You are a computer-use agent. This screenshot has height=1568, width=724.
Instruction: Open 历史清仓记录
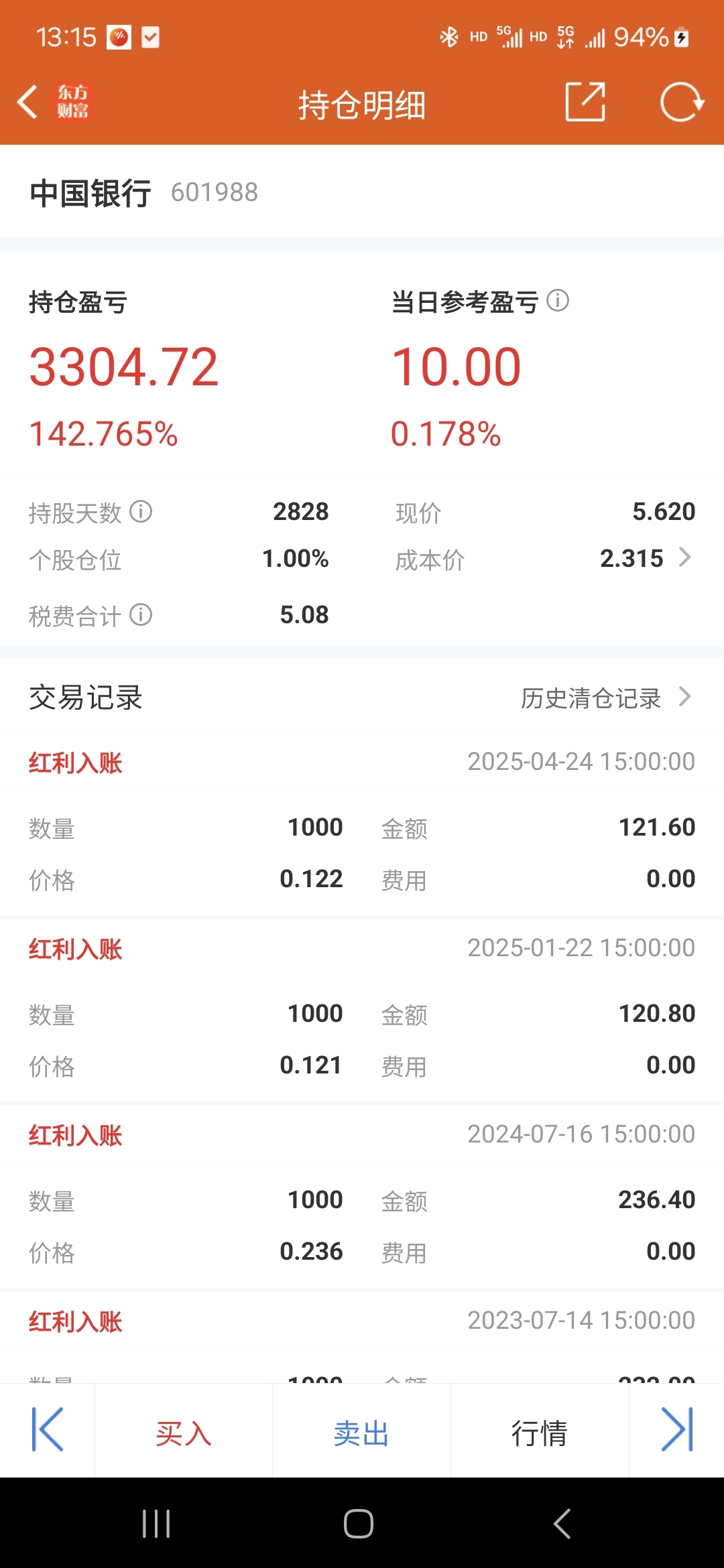point(606,698)
